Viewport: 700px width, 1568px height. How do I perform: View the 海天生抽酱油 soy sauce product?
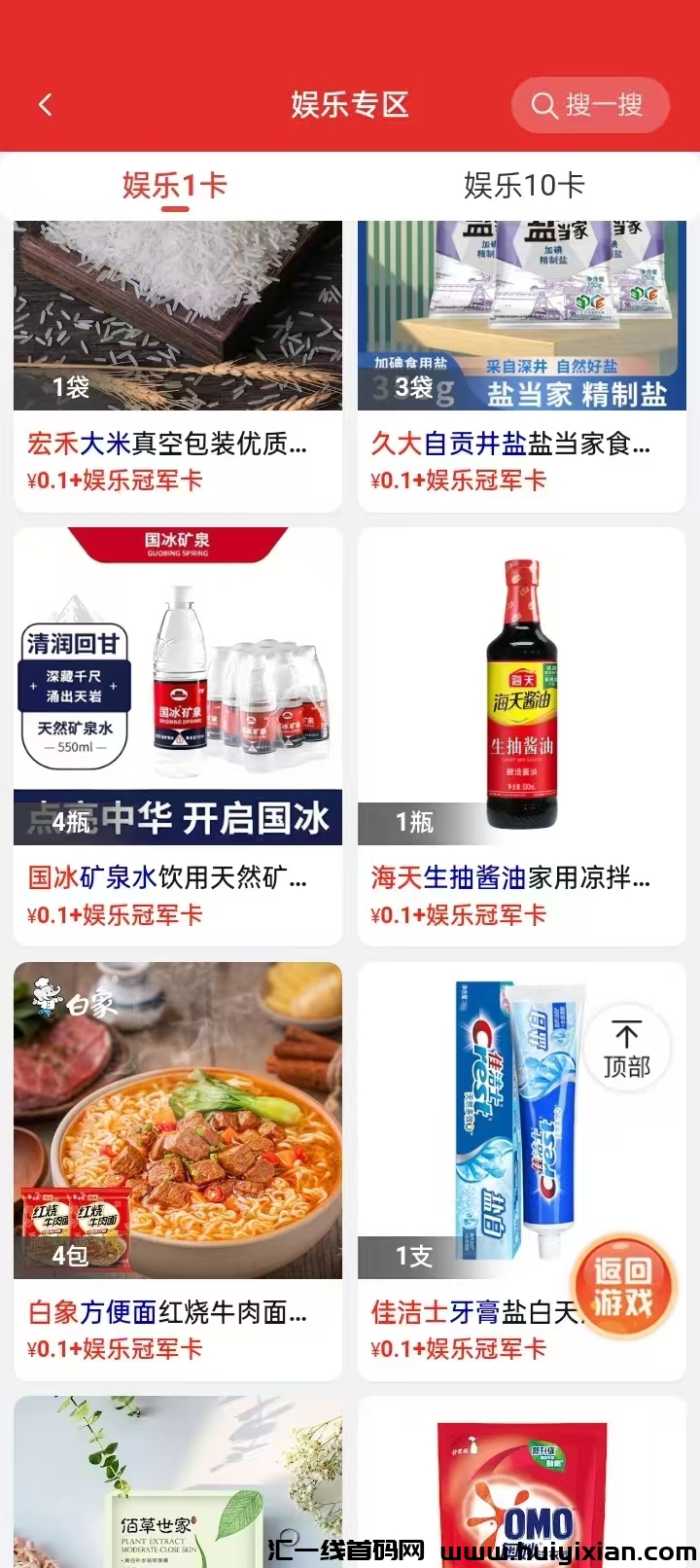click(522, 736)
